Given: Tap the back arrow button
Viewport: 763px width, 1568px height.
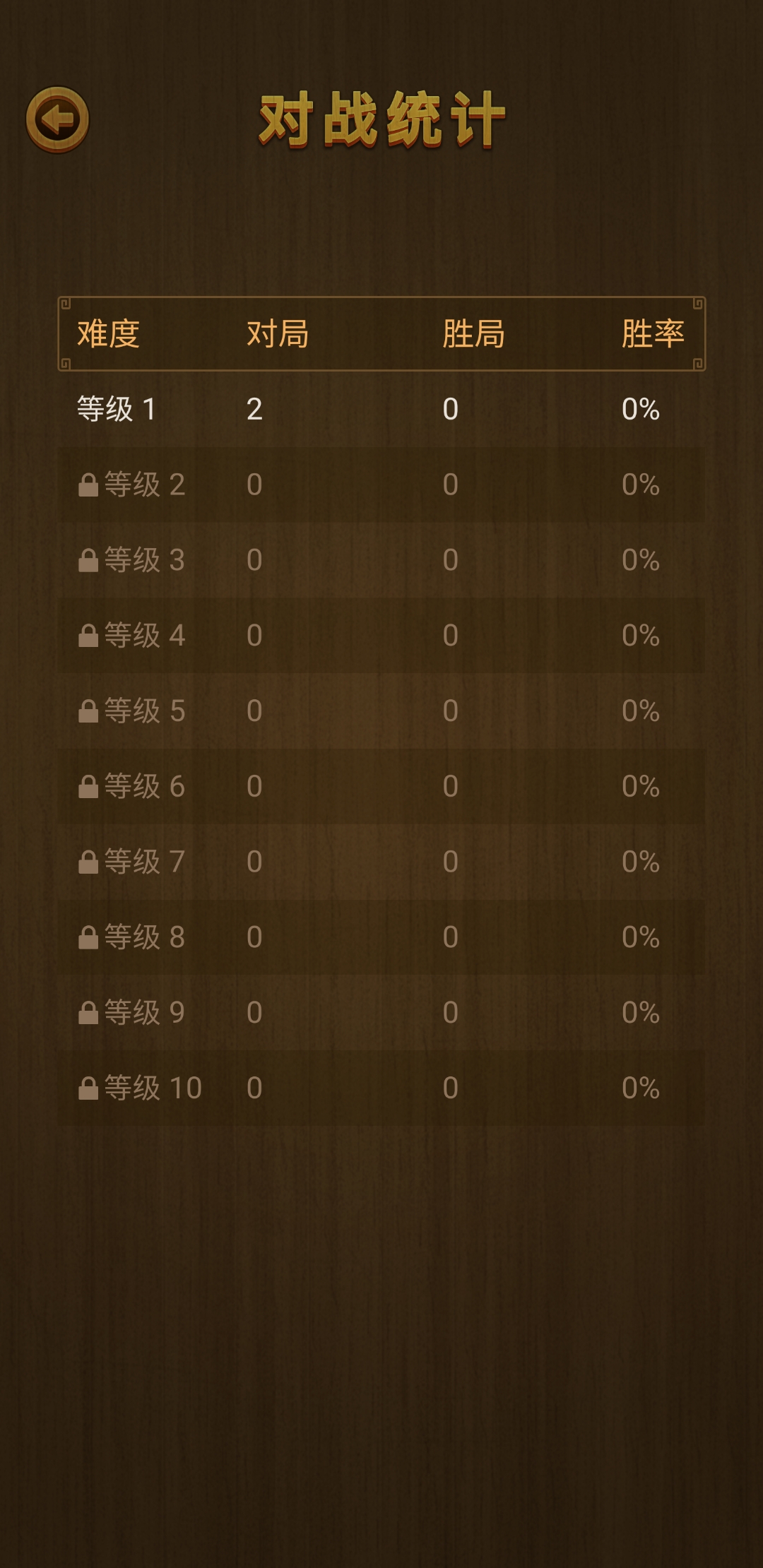Looking at the screenshot, I should (57, 119).
